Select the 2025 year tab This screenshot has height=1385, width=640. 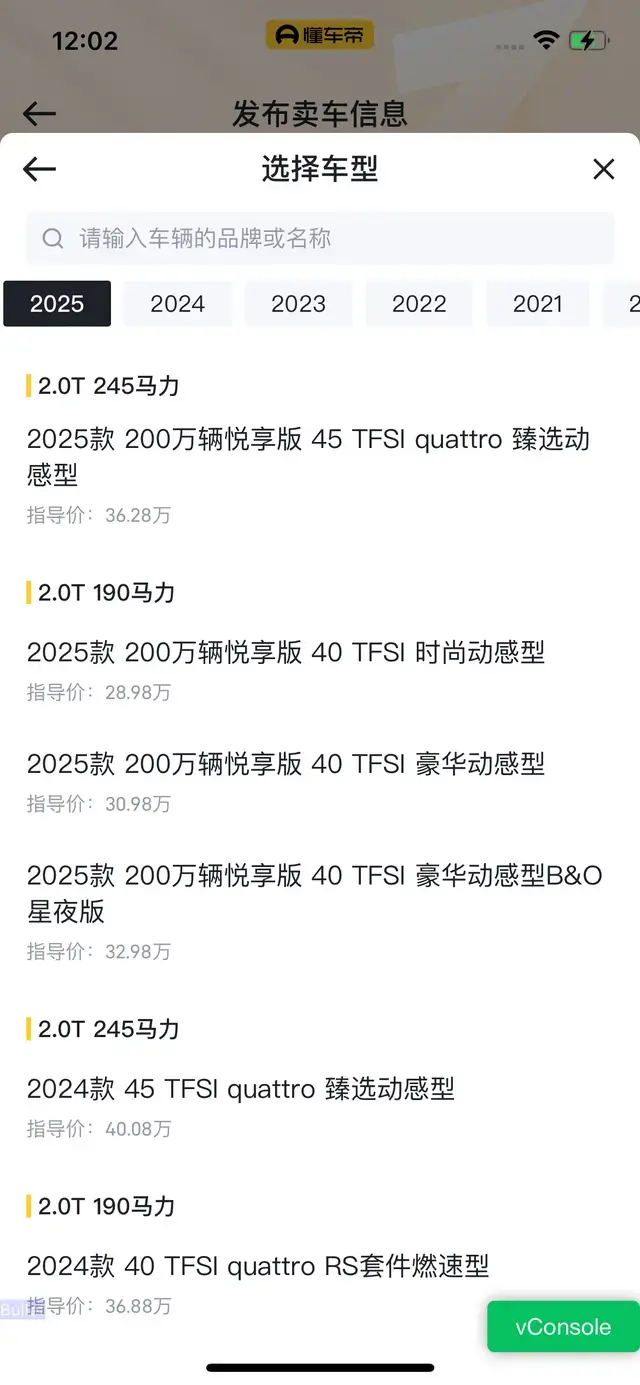[57, 304]
